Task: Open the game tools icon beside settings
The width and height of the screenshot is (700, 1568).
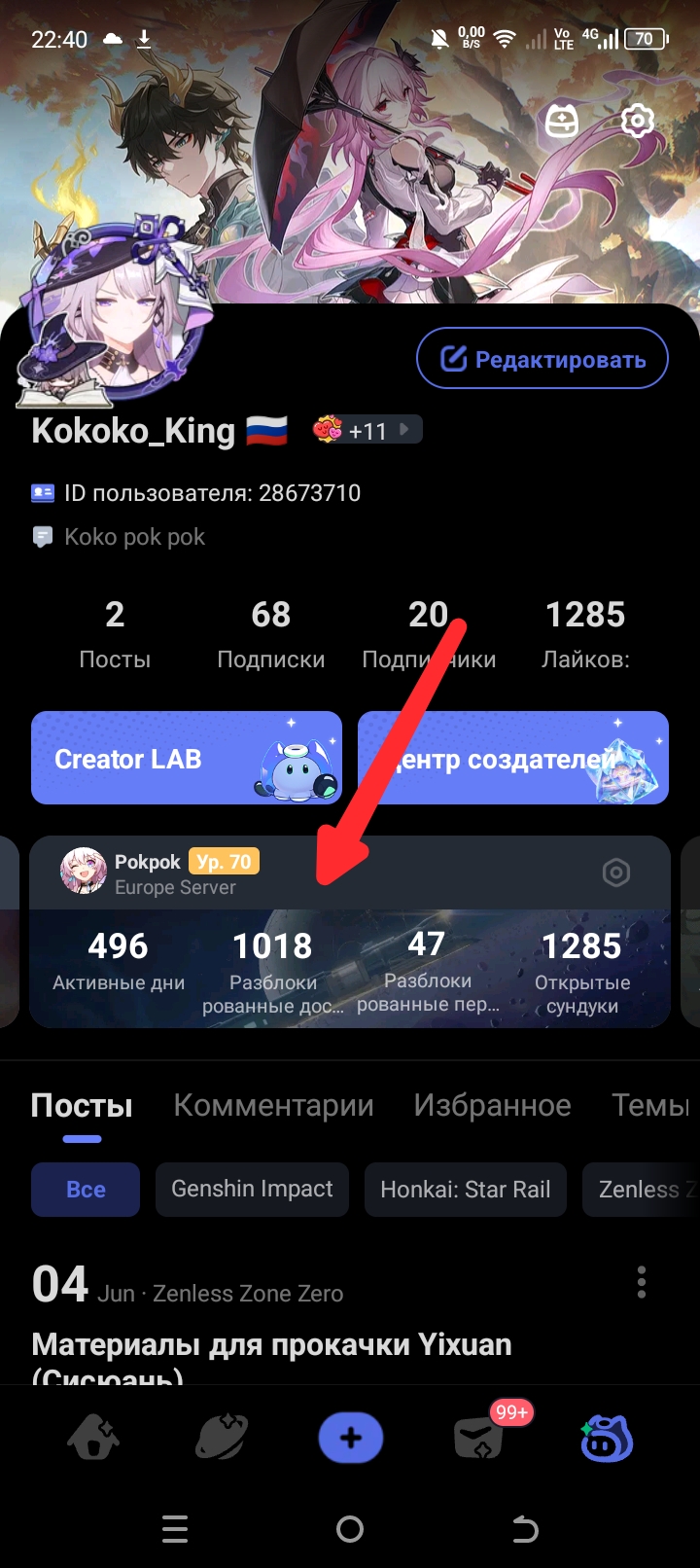Action: click(x=562, y=121)
